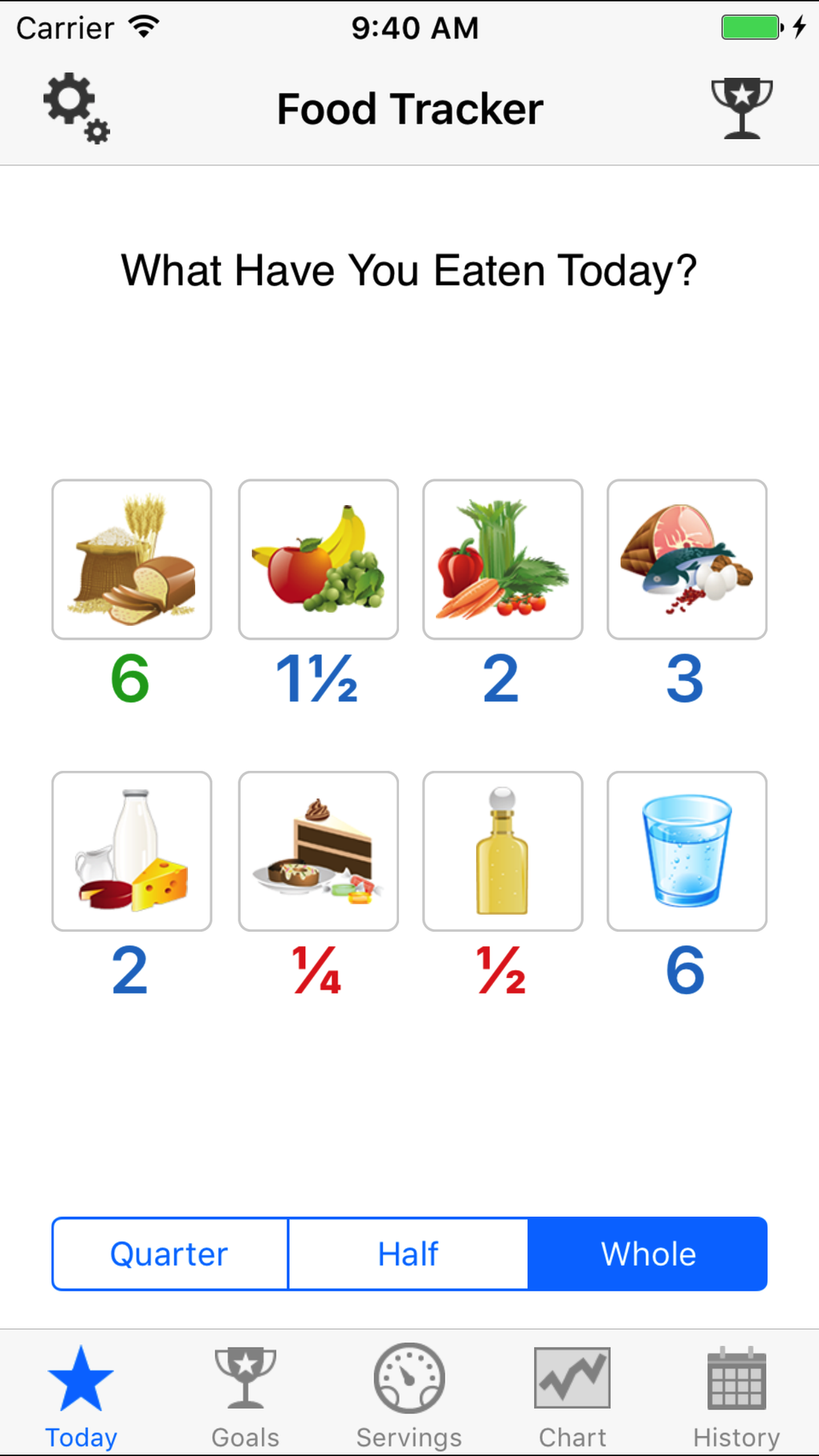This screenshot has height=1456, width=819.
Task: Select the Whole serving size
Action: pos(647,1254)
